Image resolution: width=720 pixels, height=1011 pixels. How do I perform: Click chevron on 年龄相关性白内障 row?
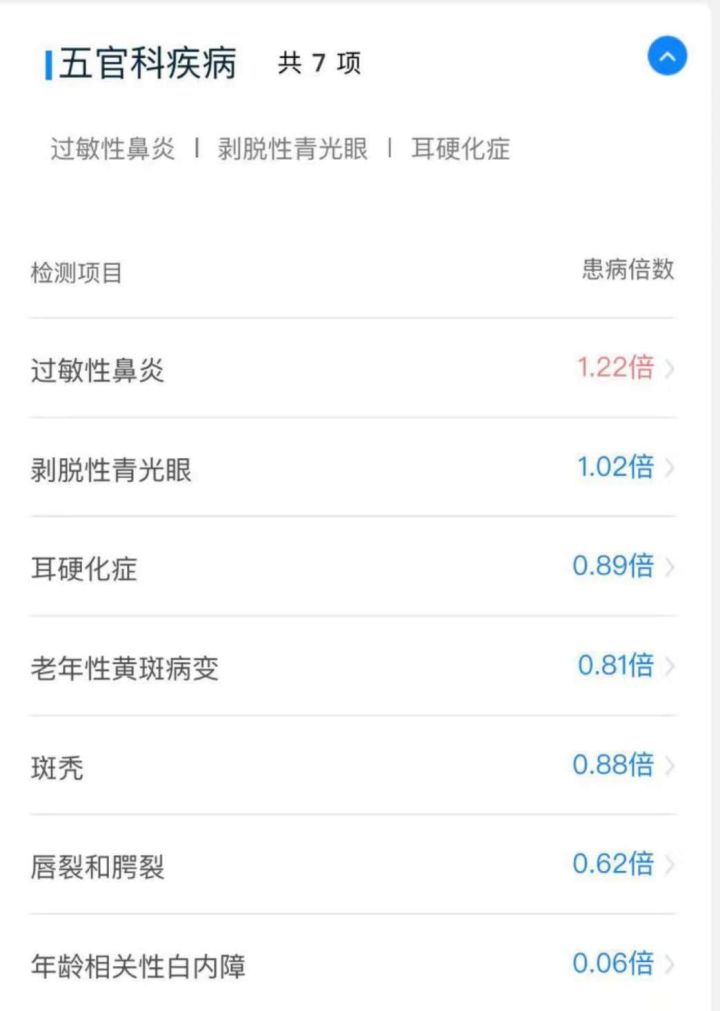point(668,964)
